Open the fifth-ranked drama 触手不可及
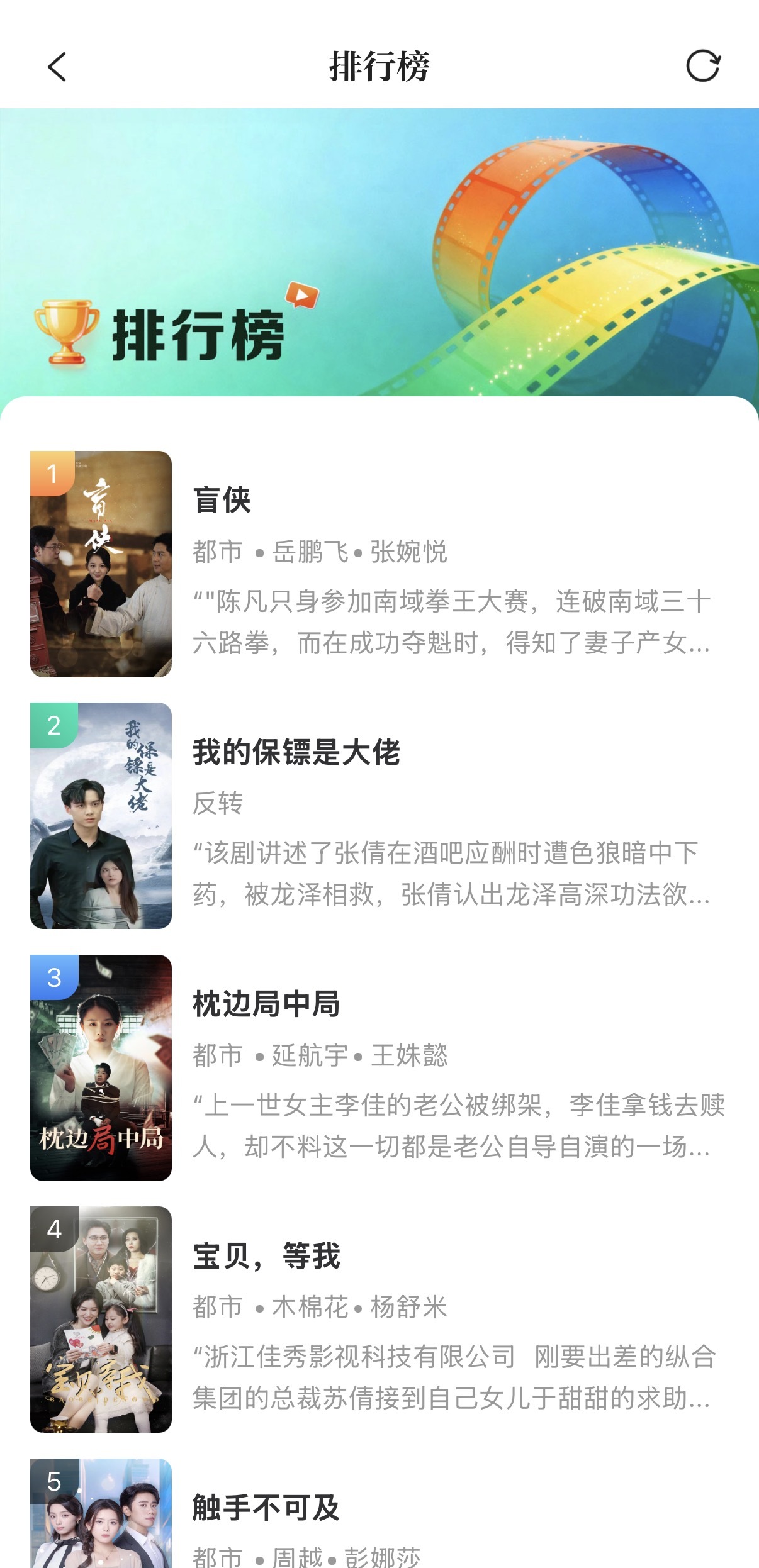 (x=266, y=1508)
